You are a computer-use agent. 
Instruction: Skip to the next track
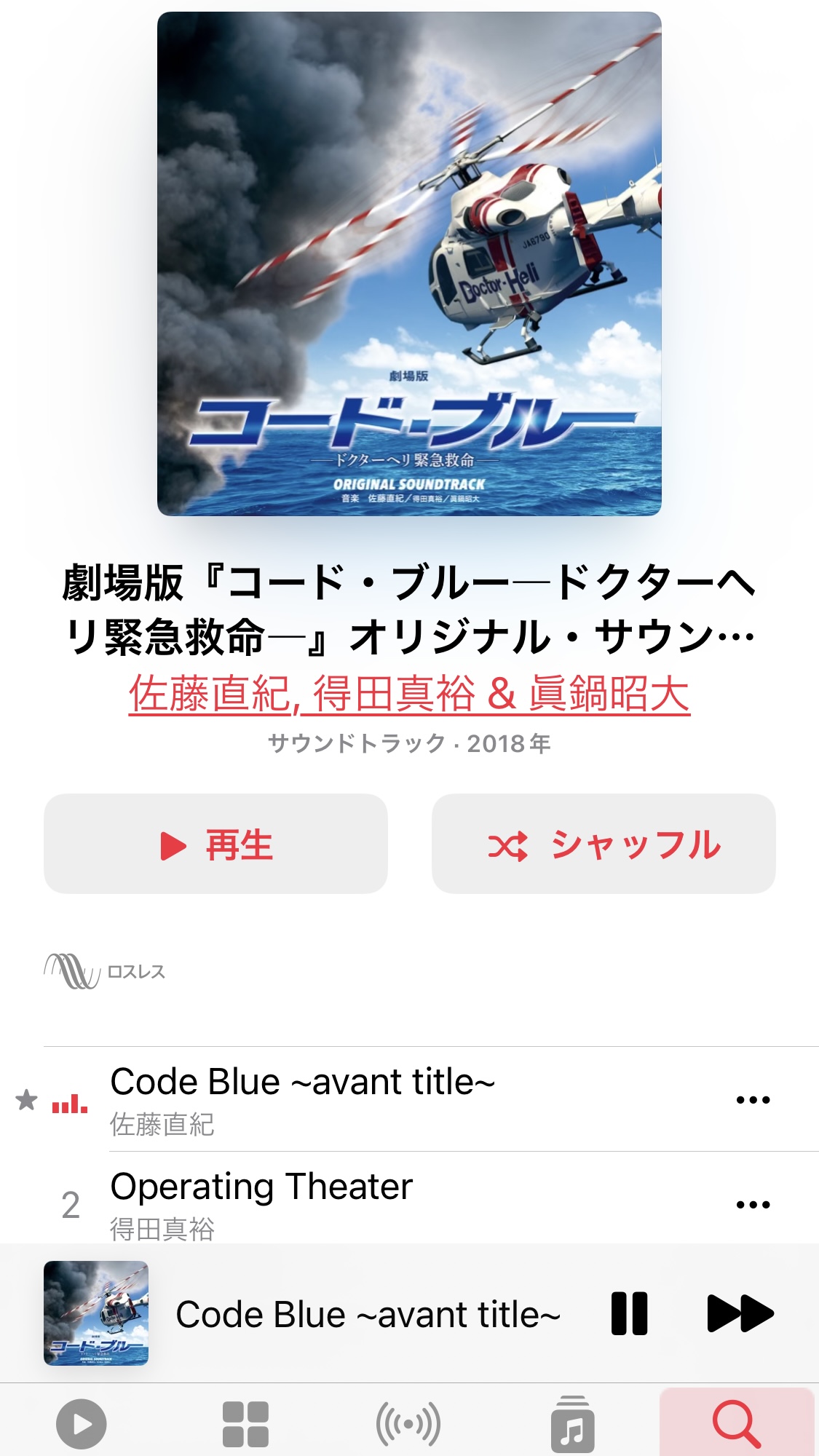(x=740, y=1314)
